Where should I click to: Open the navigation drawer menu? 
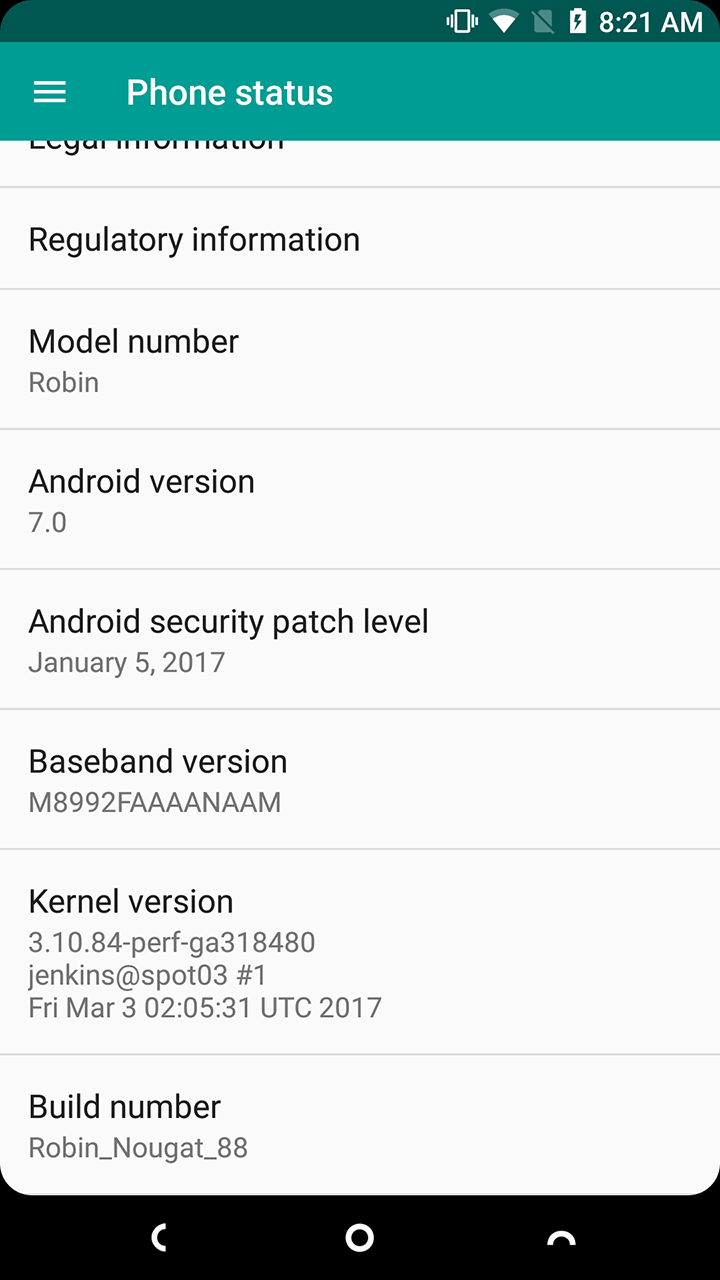pyautogui.click(x=49, y=91)
